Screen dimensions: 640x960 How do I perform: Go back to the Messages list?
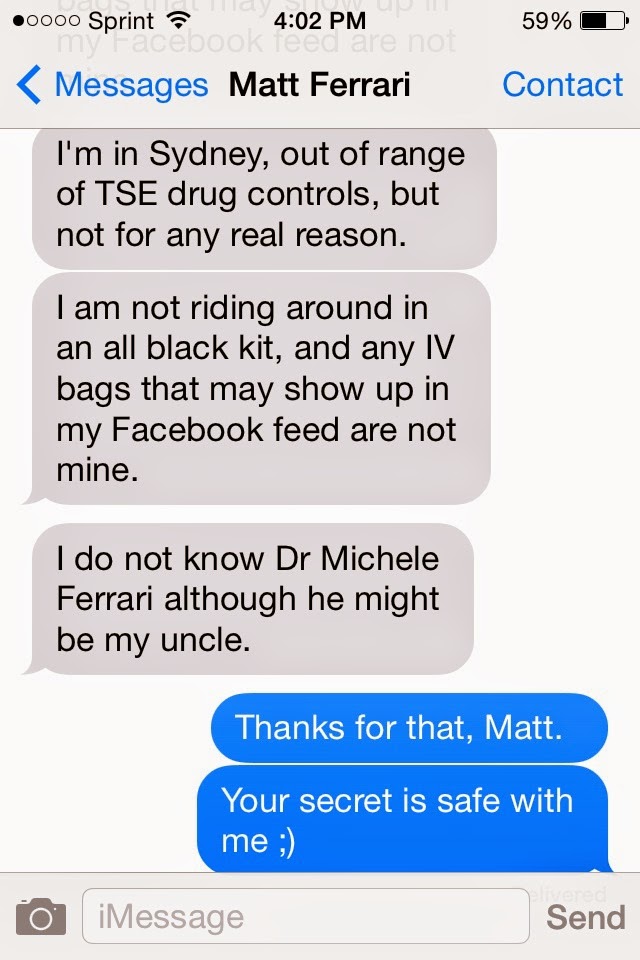[x=112, y=86]
